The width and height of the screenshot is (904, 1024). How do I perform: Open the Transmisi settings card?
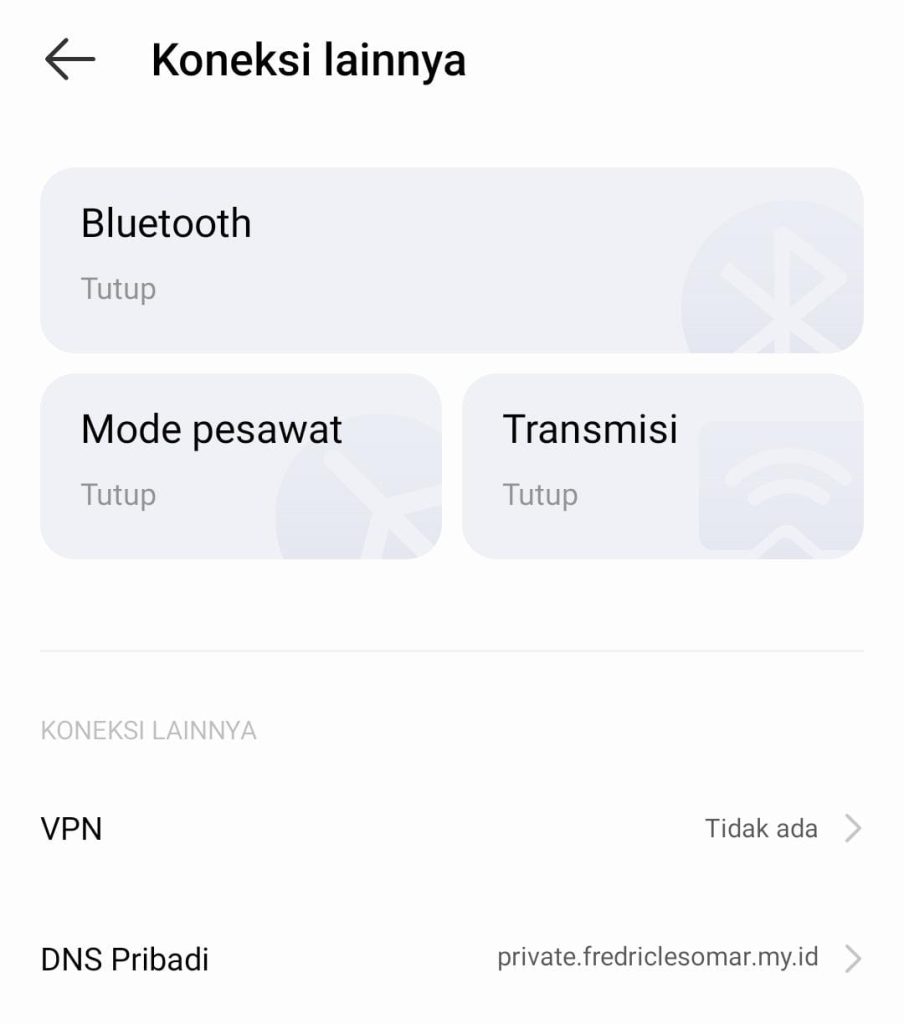[x=663, y=463]
